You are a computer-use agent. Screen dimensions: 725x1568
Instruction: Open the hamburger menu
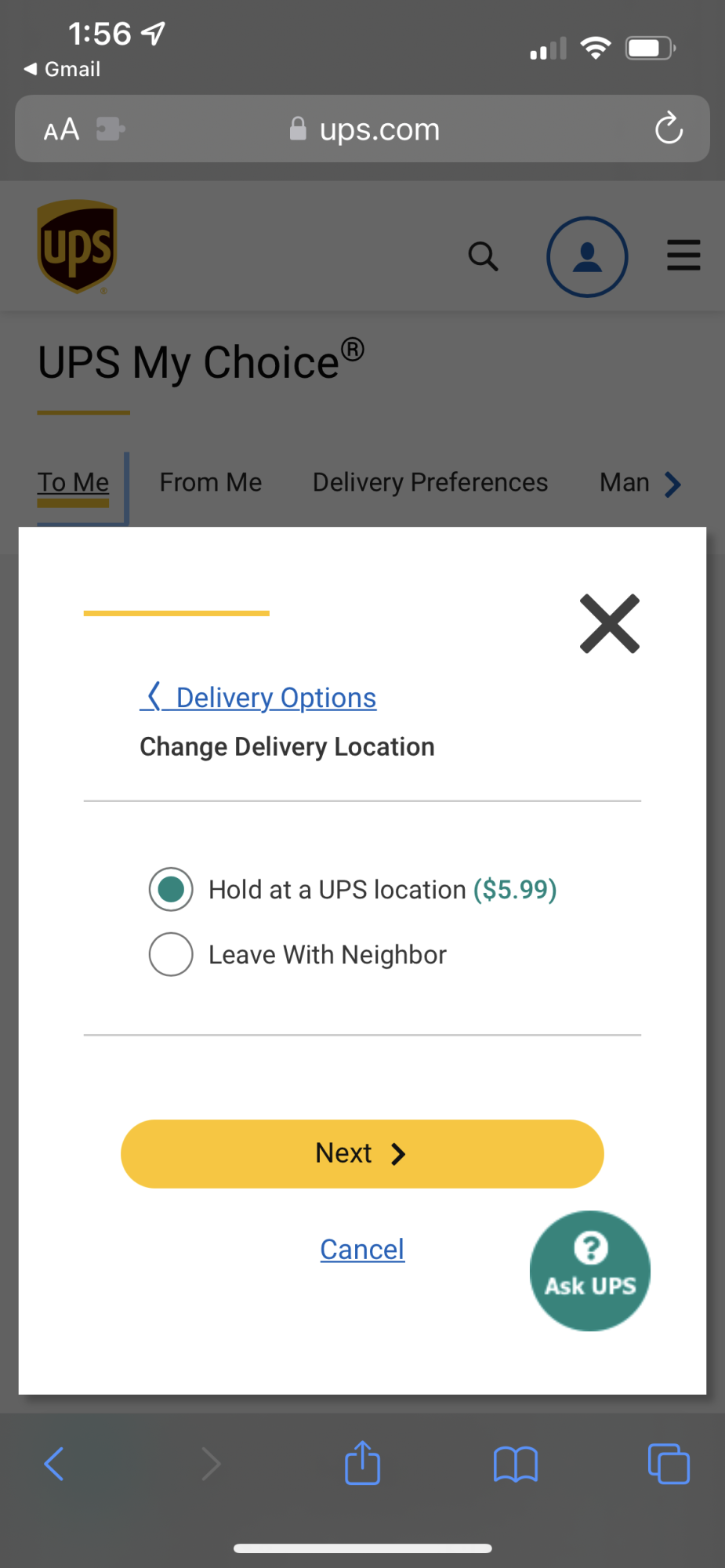tap(683, 255)
